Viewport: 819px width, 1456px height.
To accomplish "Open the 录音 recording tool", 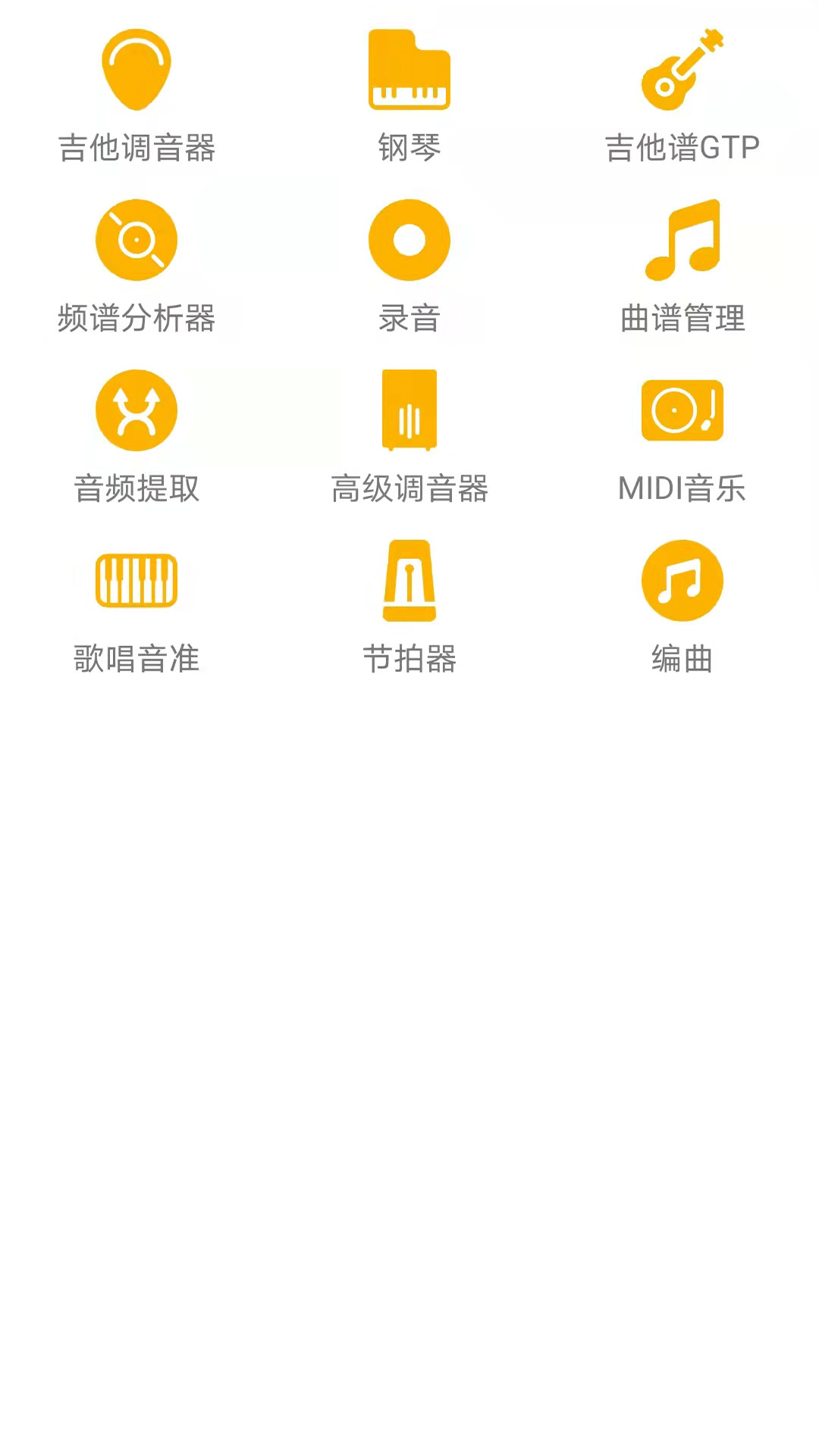I will tap(409, 240).
